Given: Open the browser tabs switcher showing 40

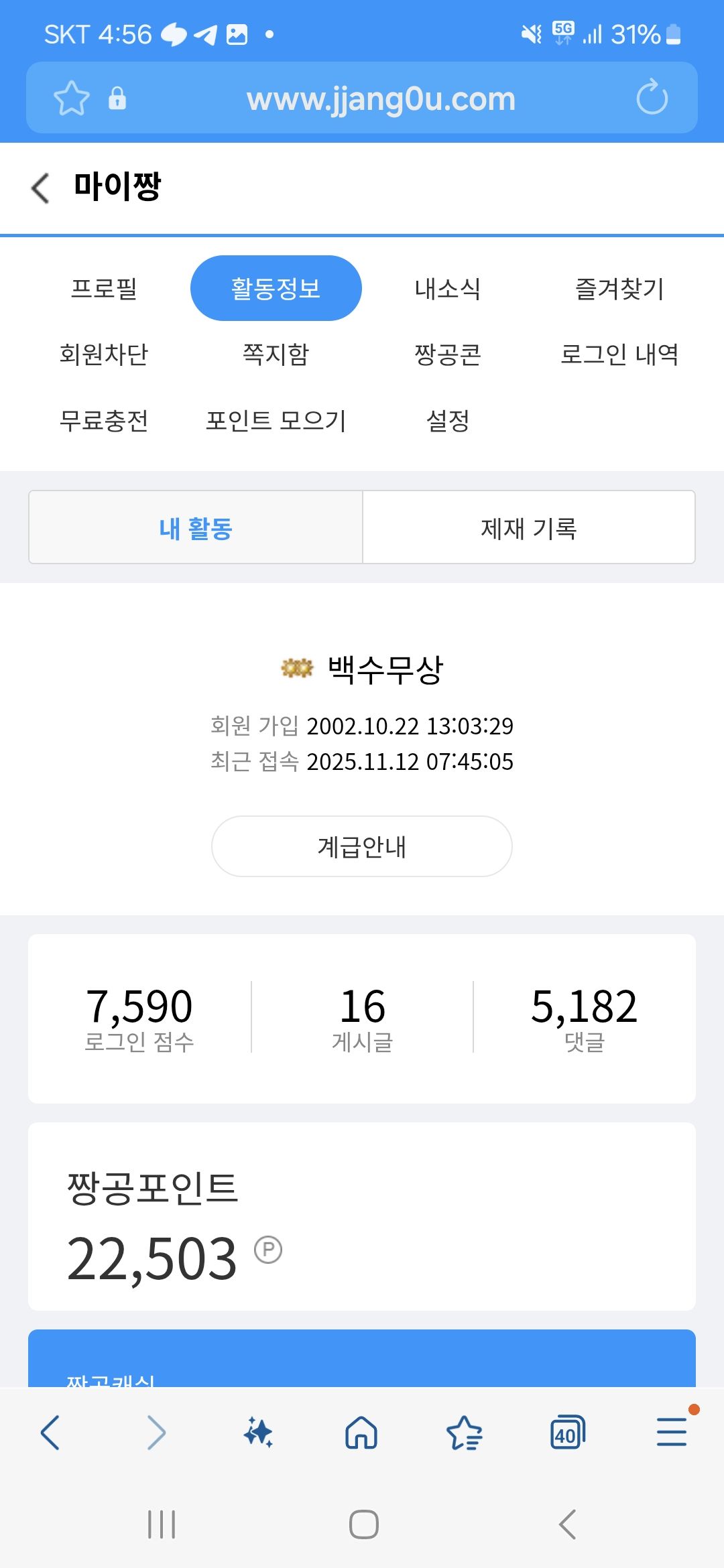Looking at the screenshot, I should coord(567,1433).
